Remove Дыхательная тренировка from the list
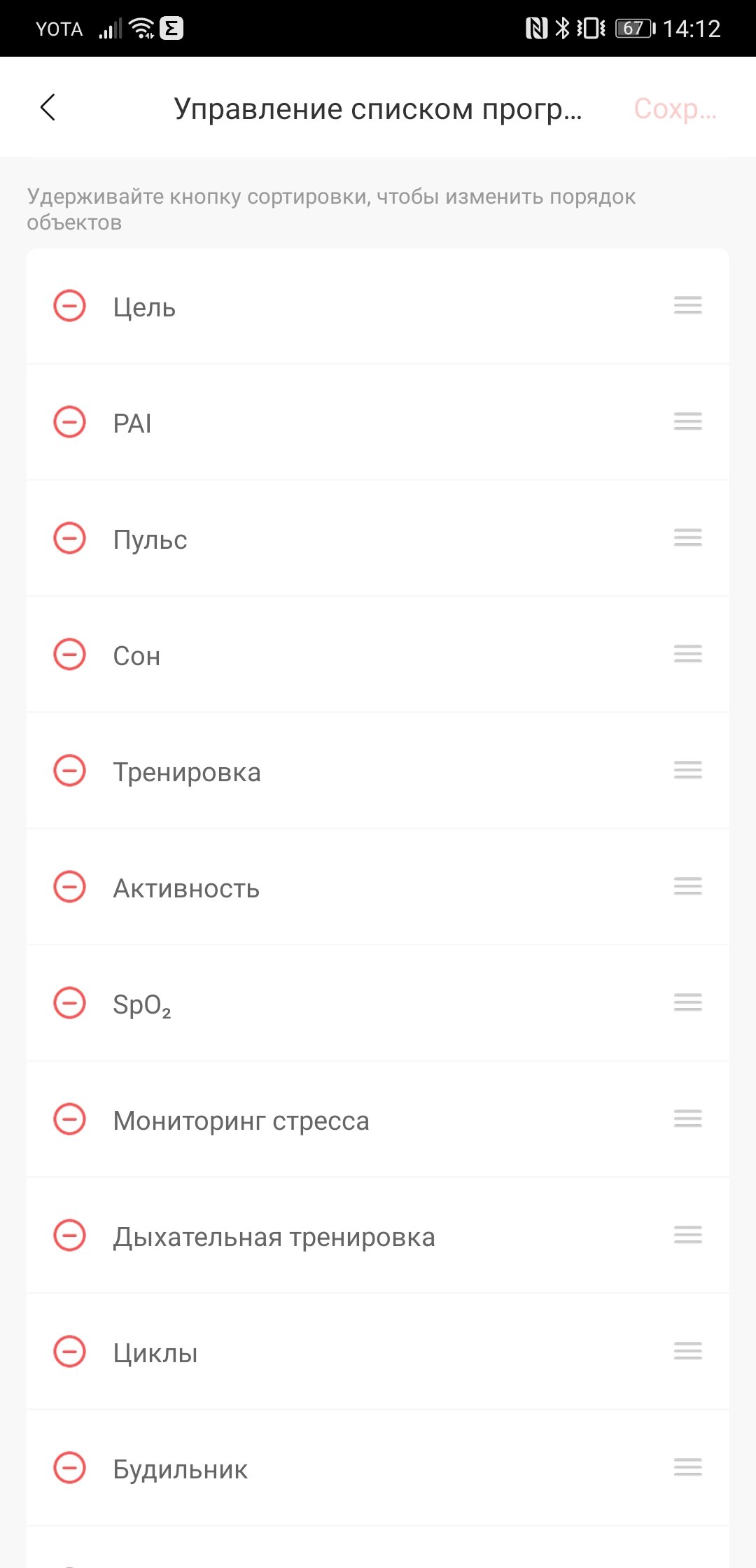 tap(70, 1235)
